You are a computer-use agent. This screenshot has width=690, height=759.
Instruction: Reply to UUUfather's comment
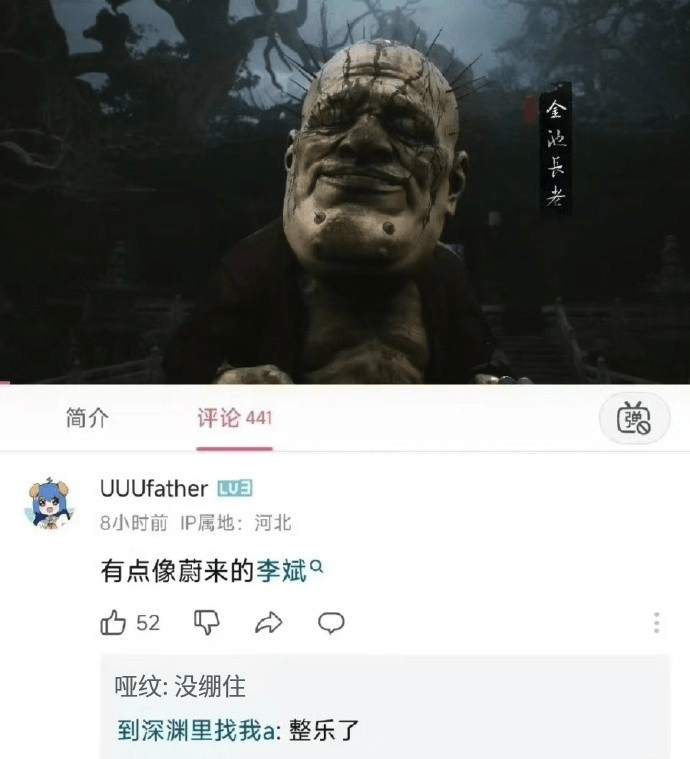coord(331,623)
